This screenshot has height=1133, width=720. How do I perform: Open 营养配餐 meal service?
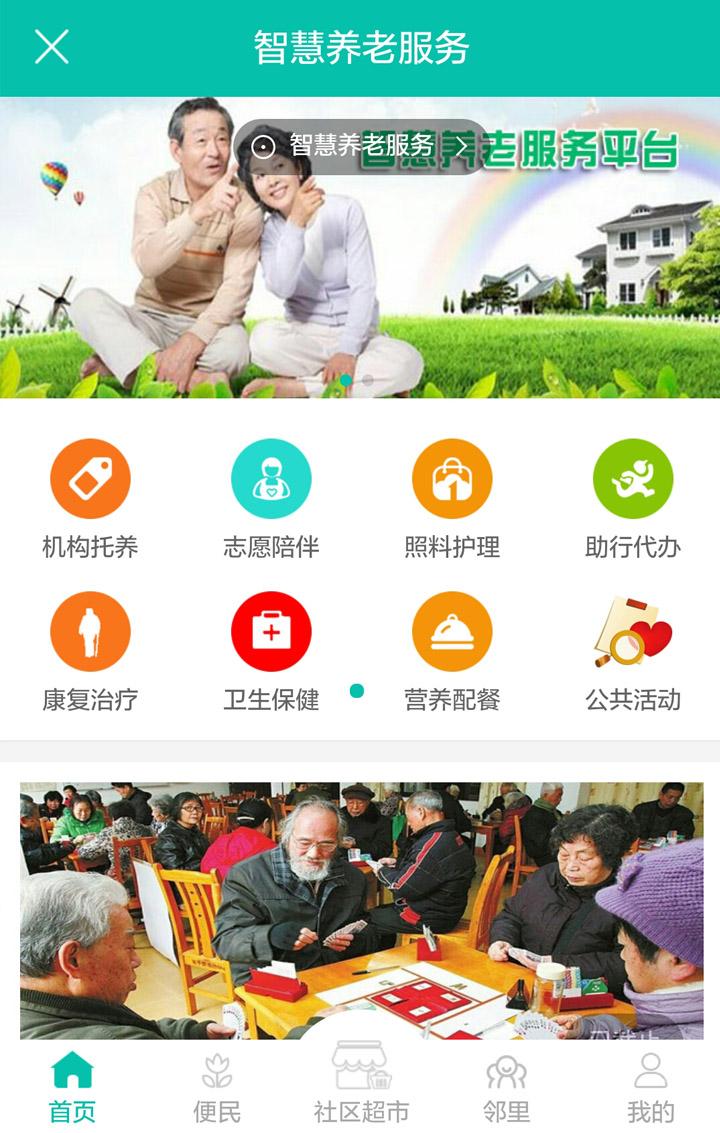click(450, 633)
